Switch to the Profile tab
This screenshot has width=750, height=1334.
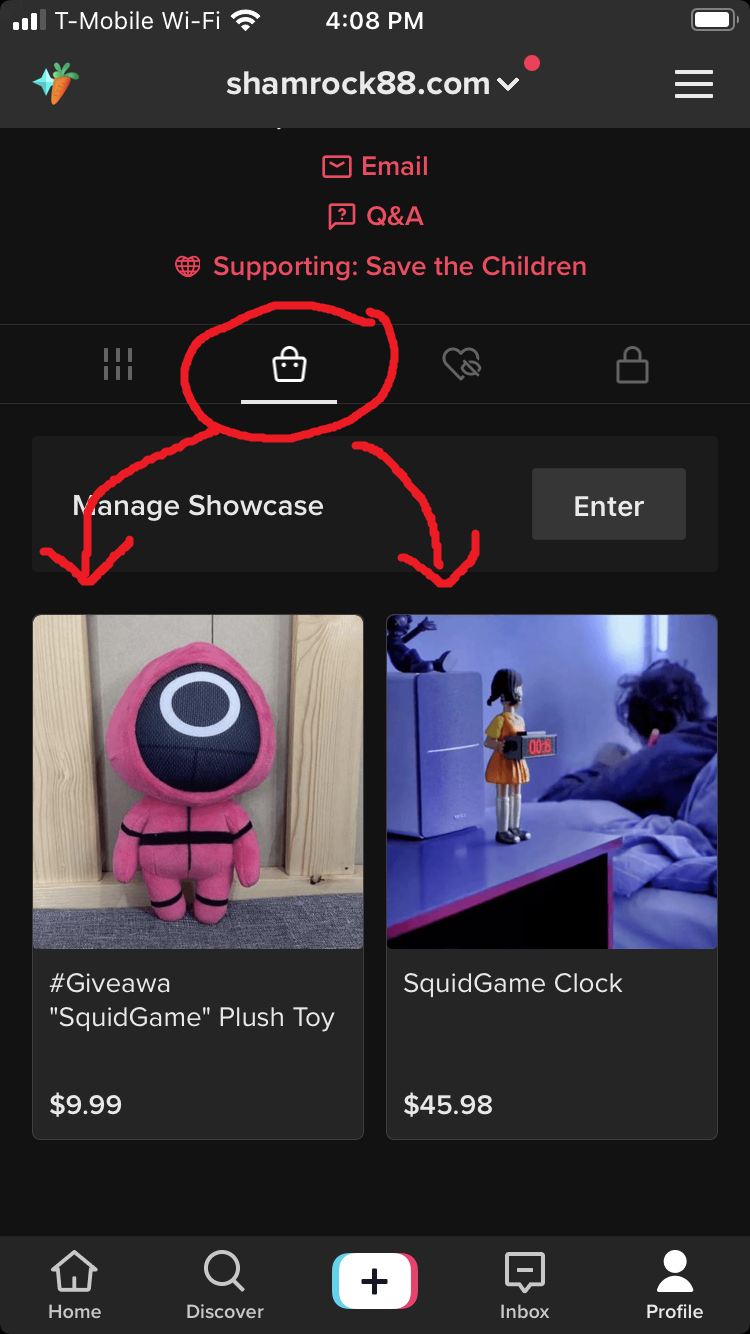tap(674, 1285)
